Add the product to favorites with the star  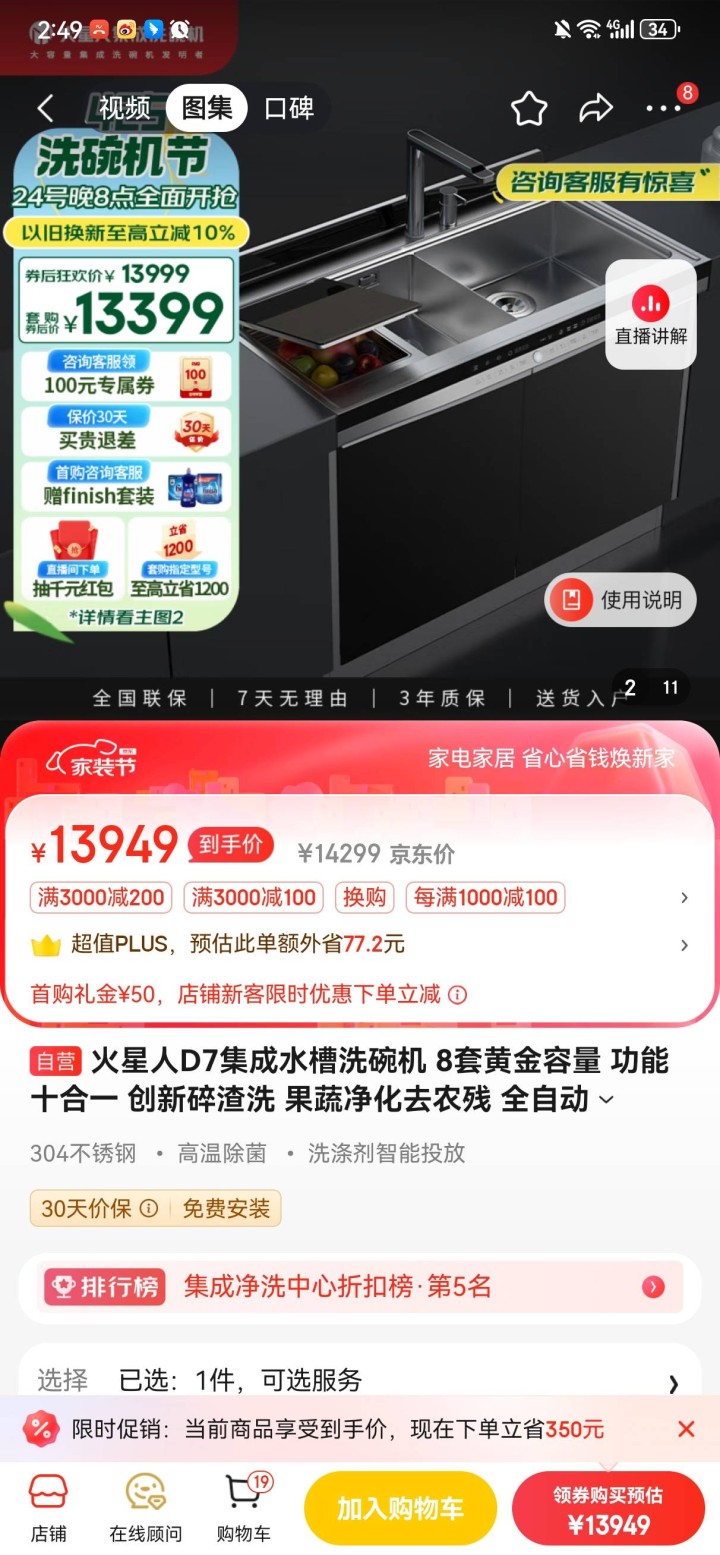(x=529, y=109)
